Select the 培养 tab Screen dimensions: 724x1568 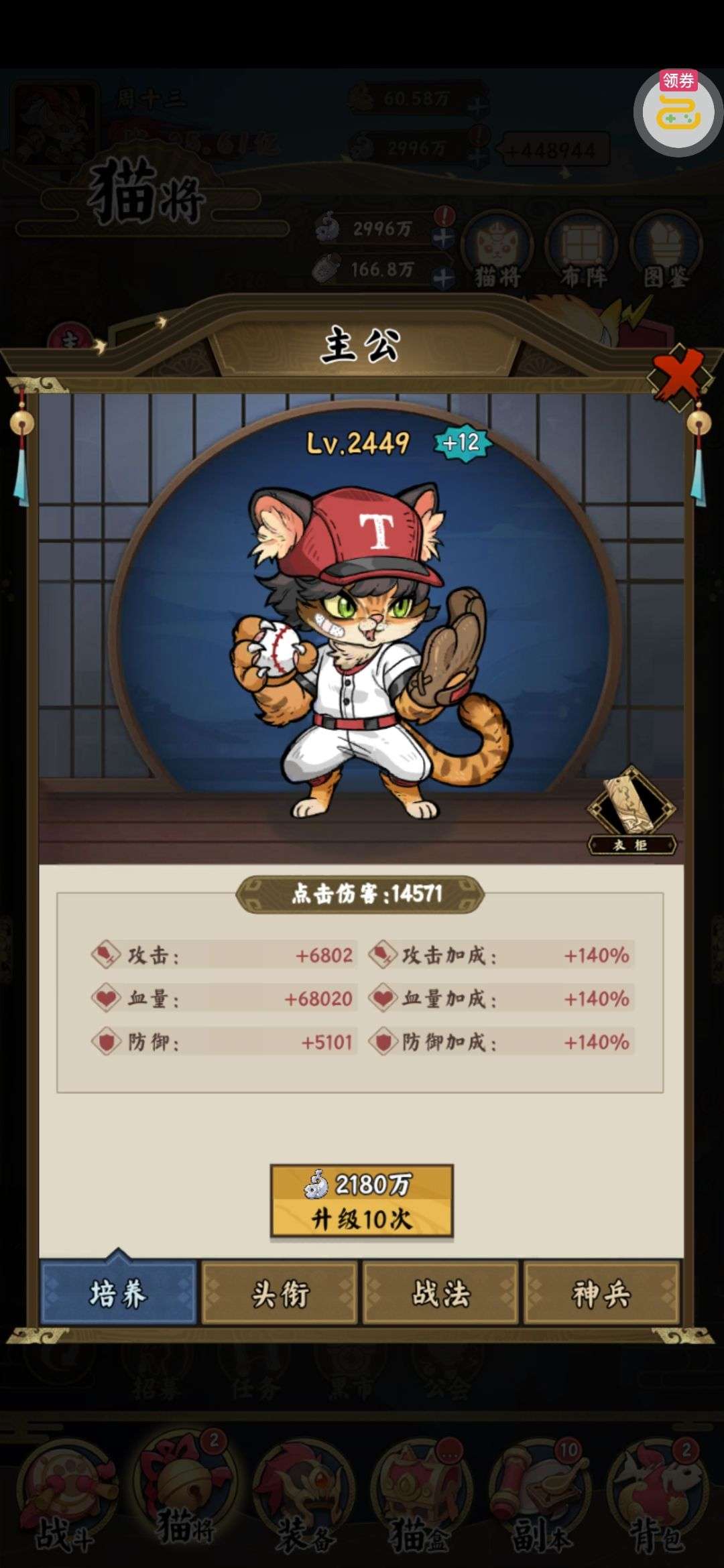click(x=118, y=1293)
